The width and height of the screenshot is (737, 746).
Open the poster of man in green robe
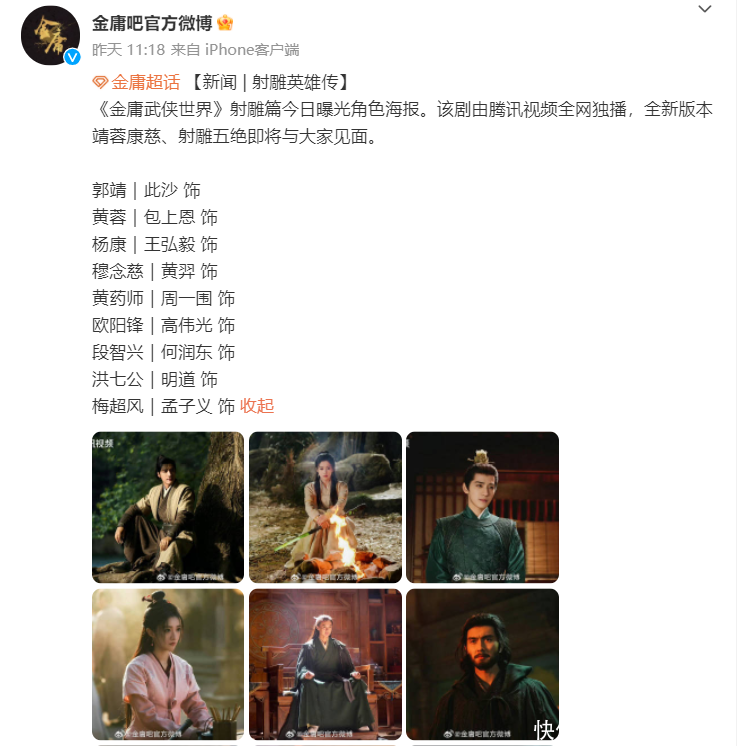point(482,507)
